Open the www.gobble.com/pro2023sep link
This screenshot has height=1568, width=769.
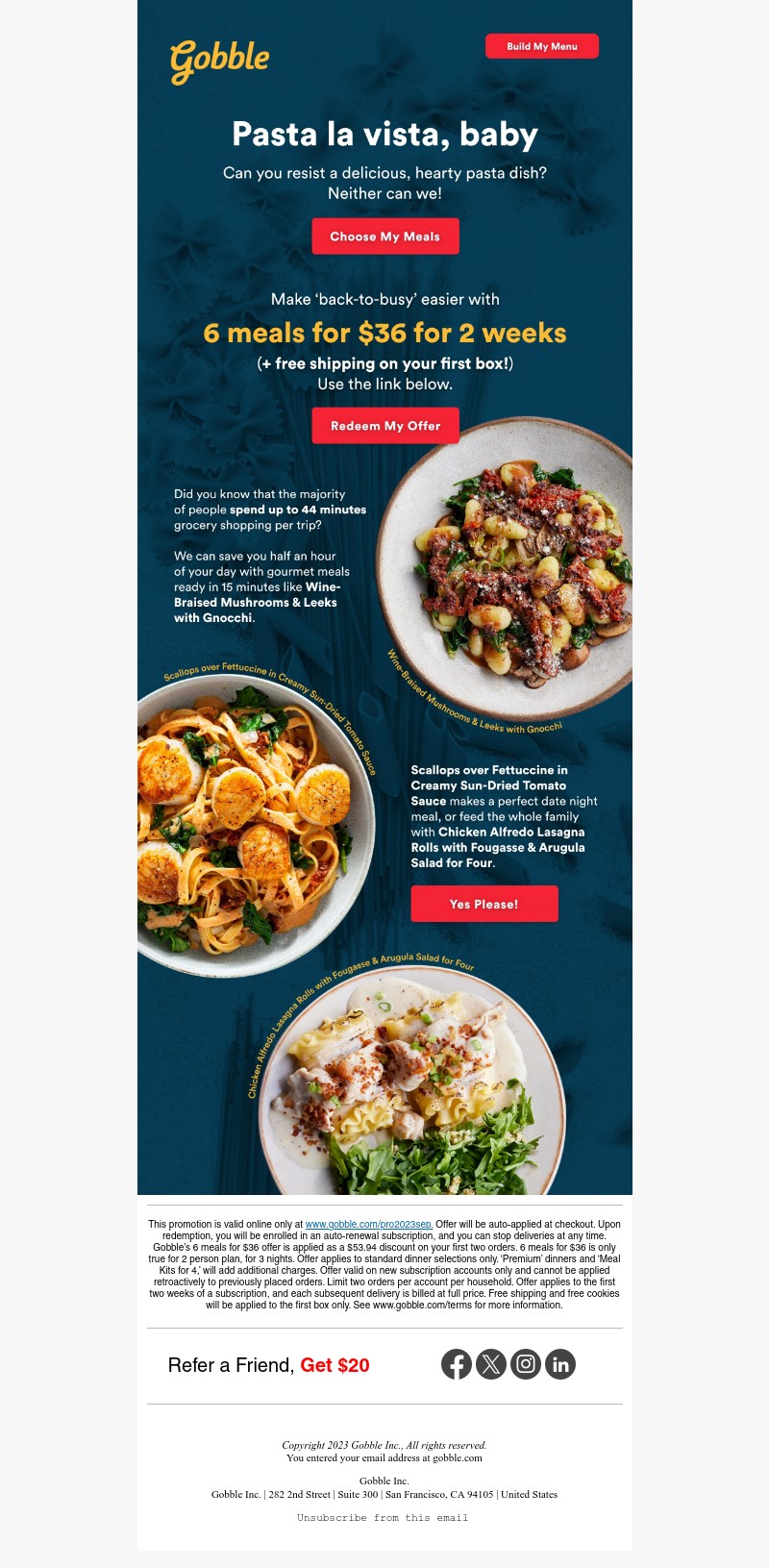click(368, 1225)
